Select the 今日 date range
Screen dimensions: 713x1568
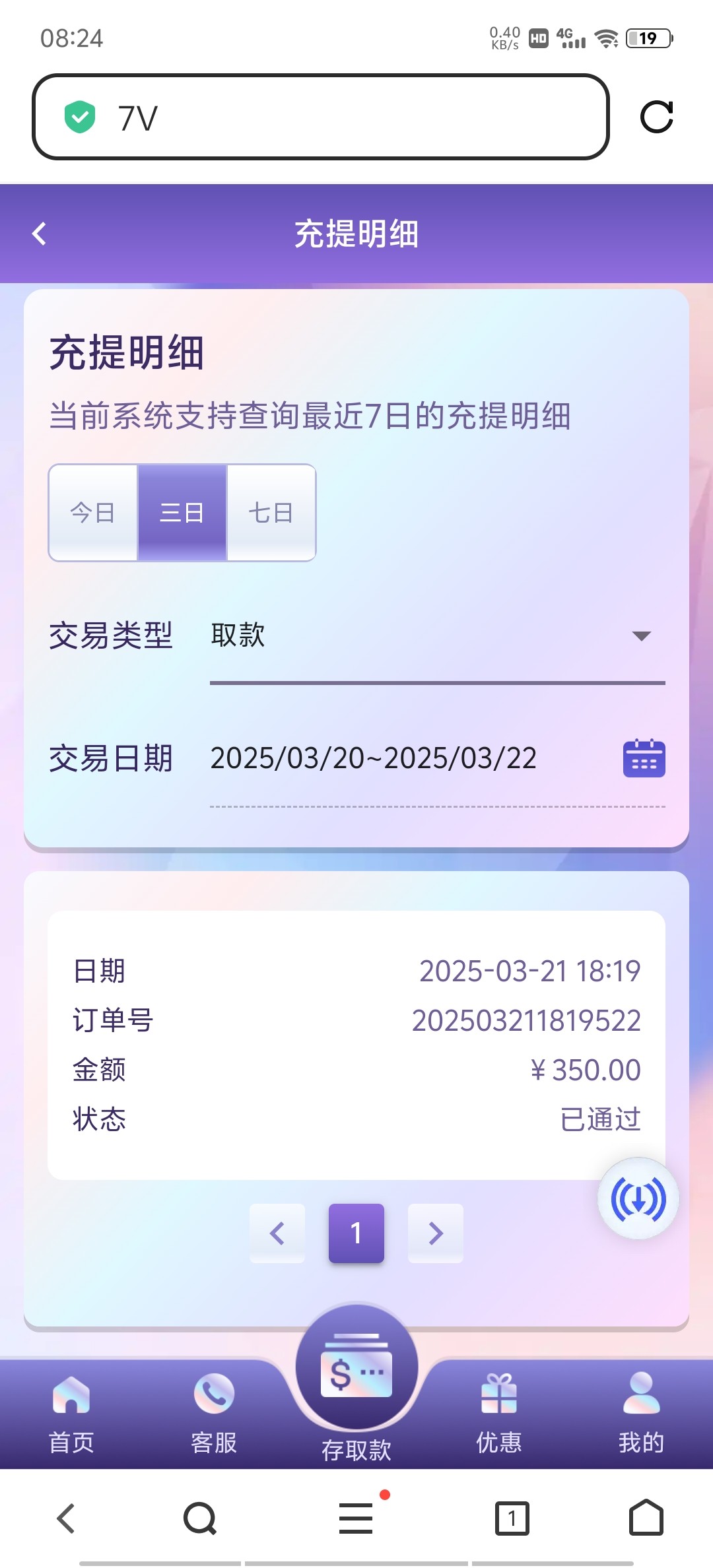[93, 513]
